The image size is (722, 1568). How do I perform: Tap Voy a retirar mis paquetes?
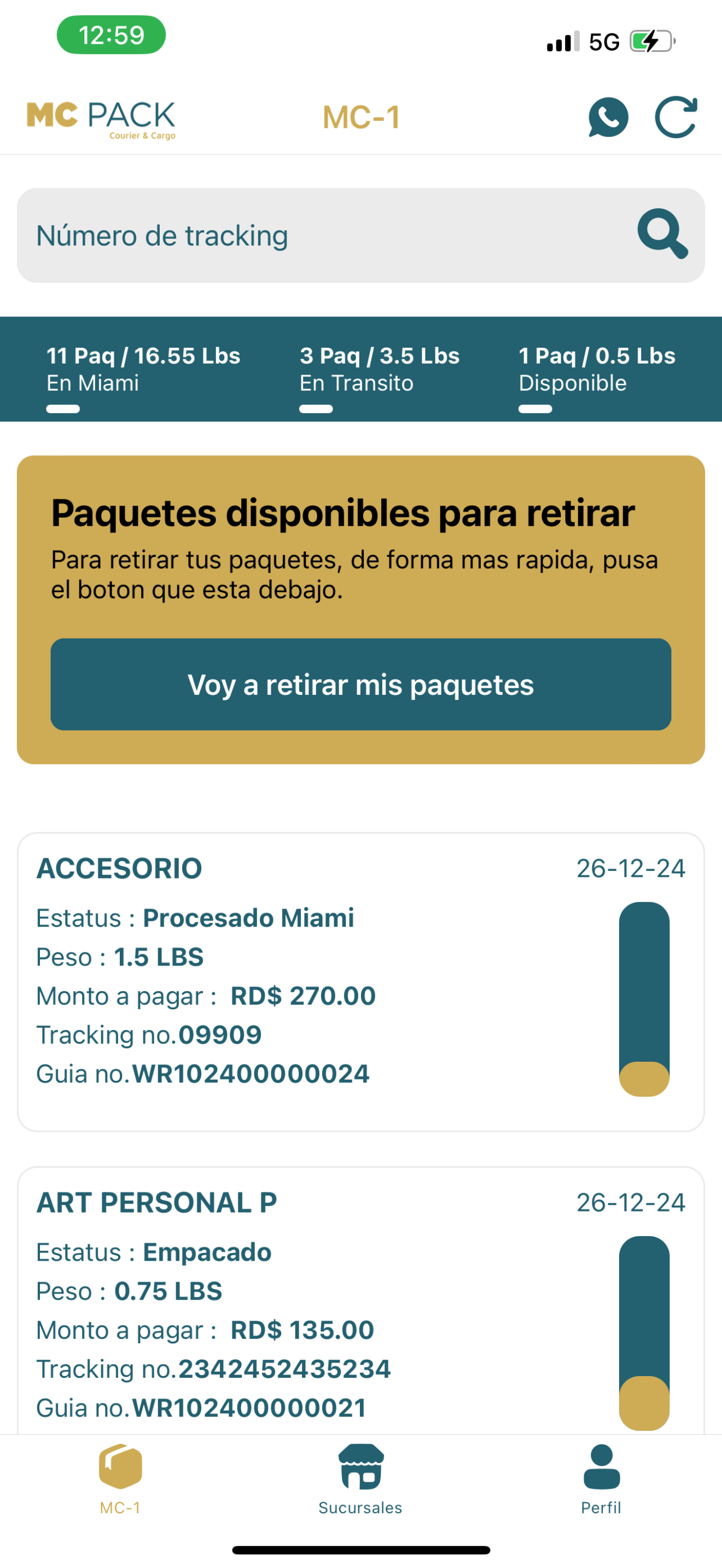click(x=360, y=684)
